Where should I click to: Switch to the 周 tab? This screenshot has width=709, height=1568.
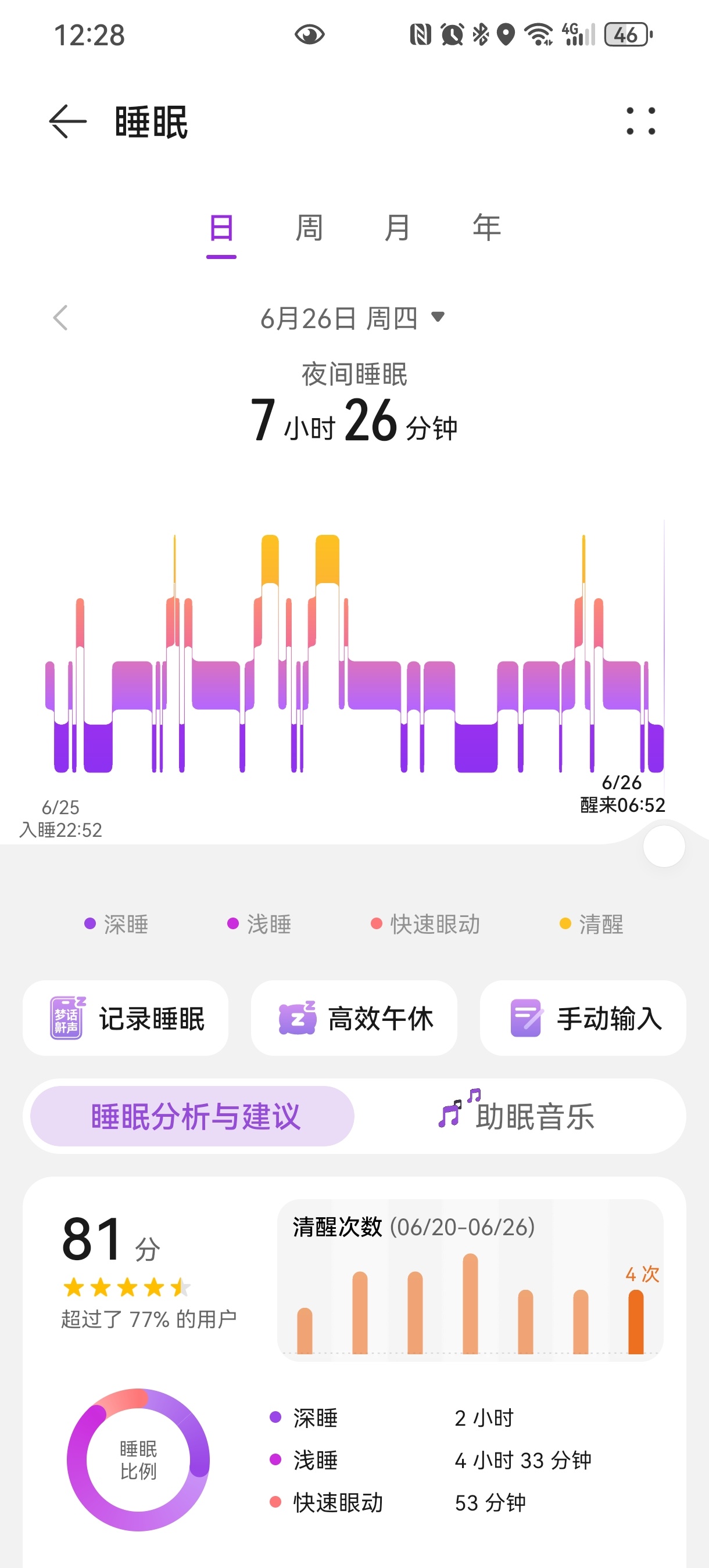309,229
